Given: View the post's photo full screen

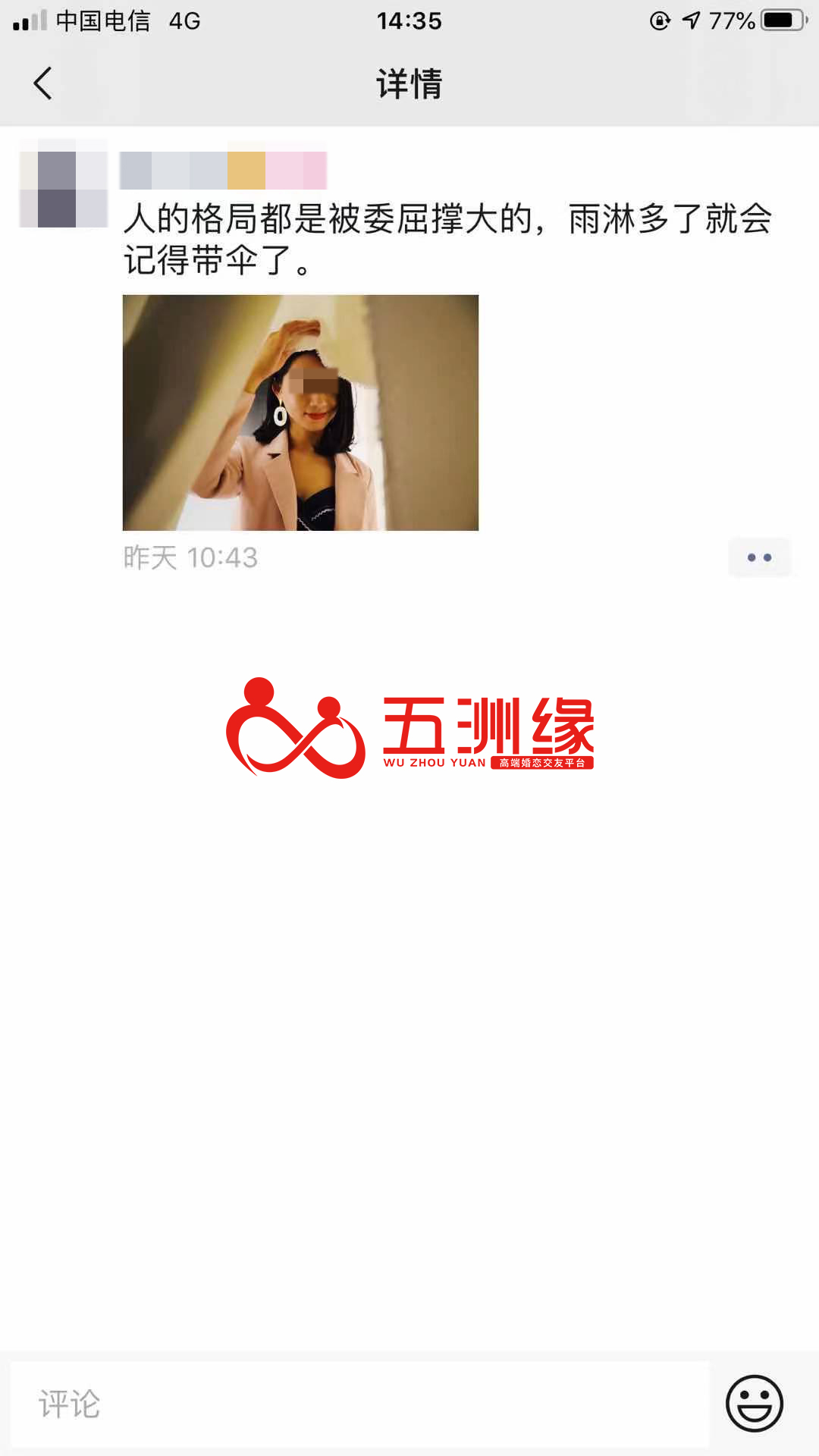Looking at the screenshot, I should [x=300, y=413].
